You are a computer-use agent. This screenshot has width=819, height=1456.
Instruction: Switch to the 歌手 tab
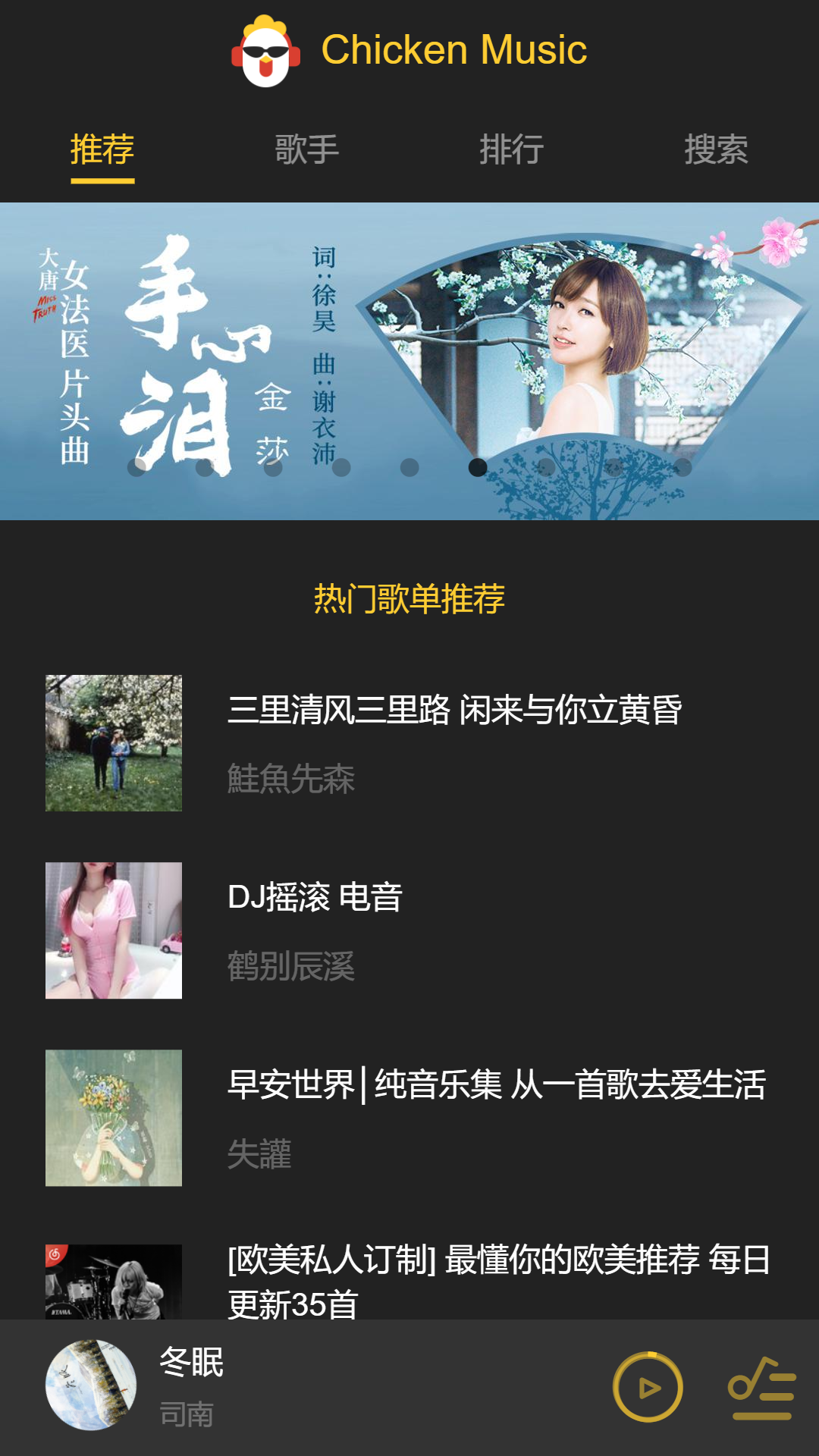[x=306, y=149]
